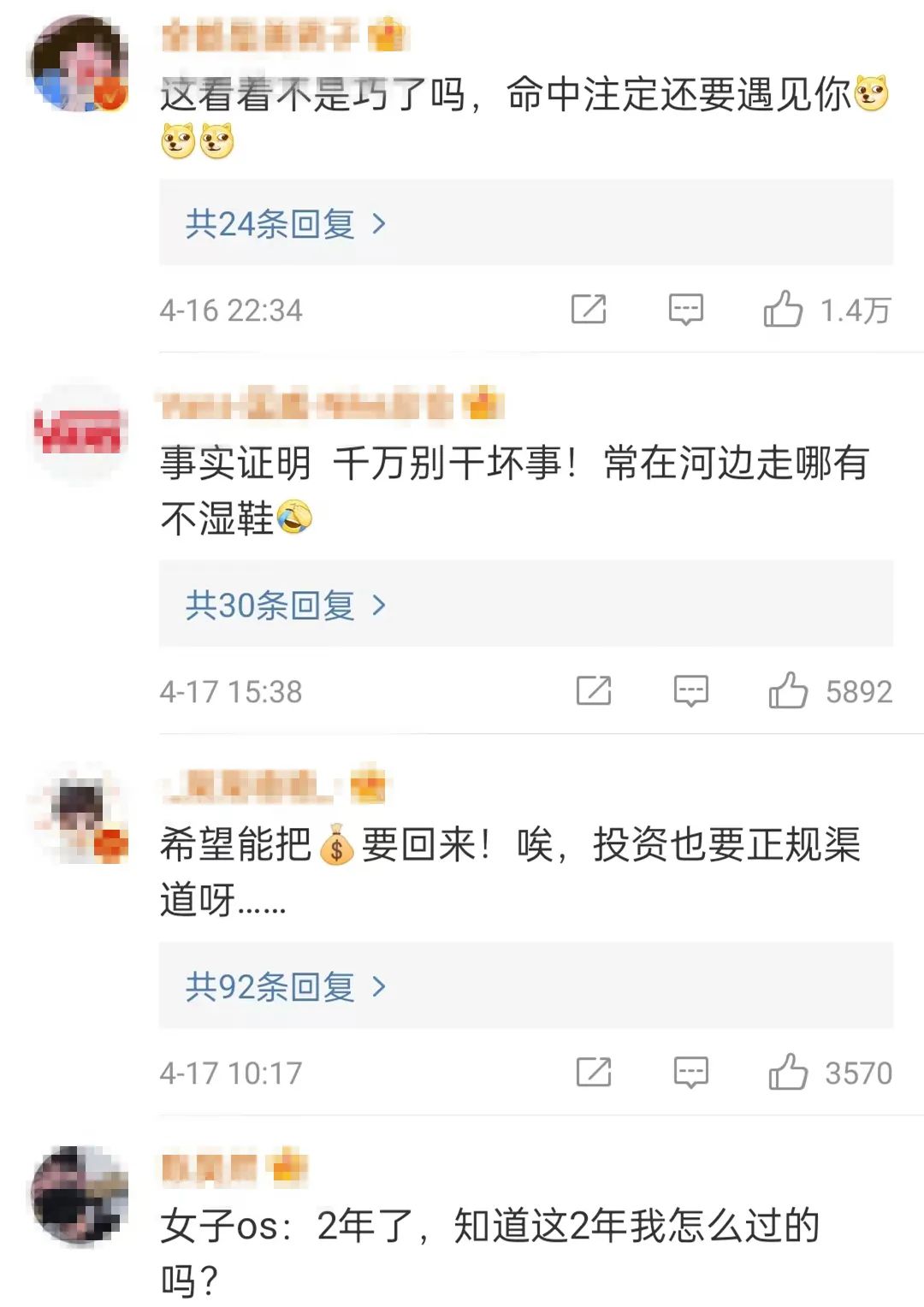Open avatar of the 女子os commenter
Screen dimensions: 924x1307
pos(80,1194)
